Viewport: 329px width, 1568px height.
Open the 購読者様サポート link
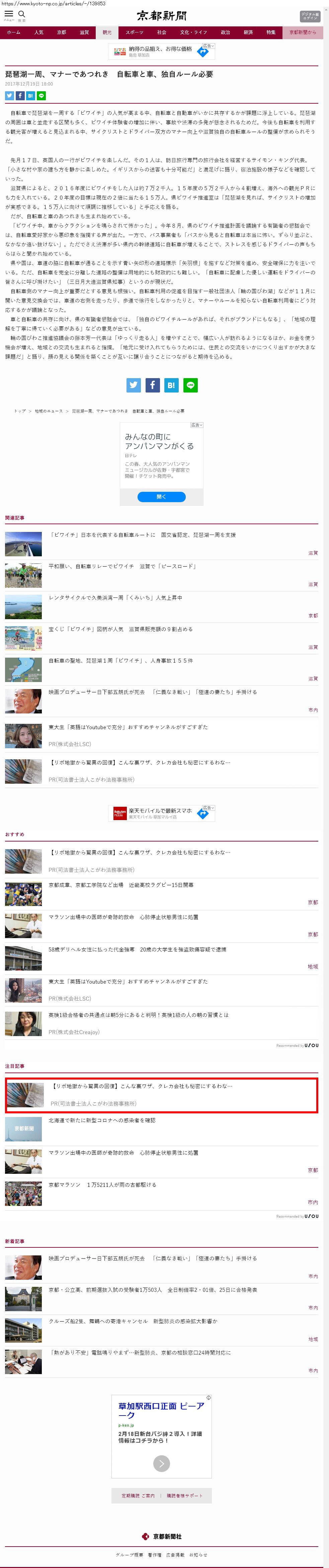(185, 1495)
